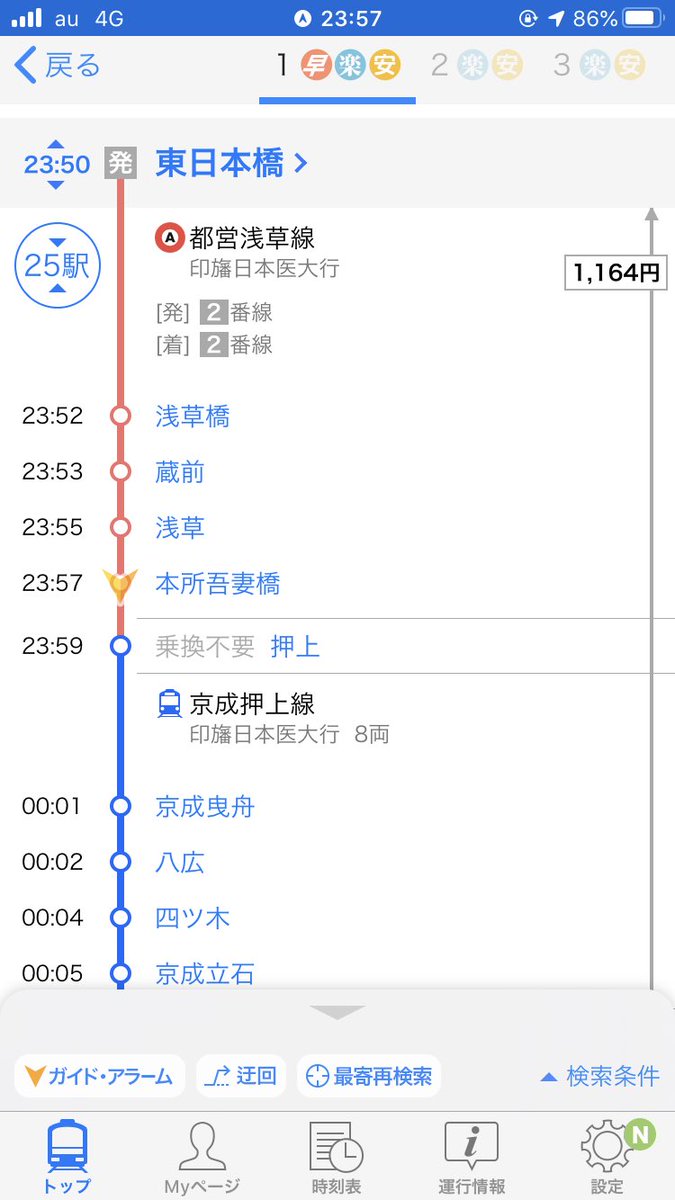The image size is (675, 1200).
Task: Shift departure time 23:50 earlier
Action: (56, 144)
